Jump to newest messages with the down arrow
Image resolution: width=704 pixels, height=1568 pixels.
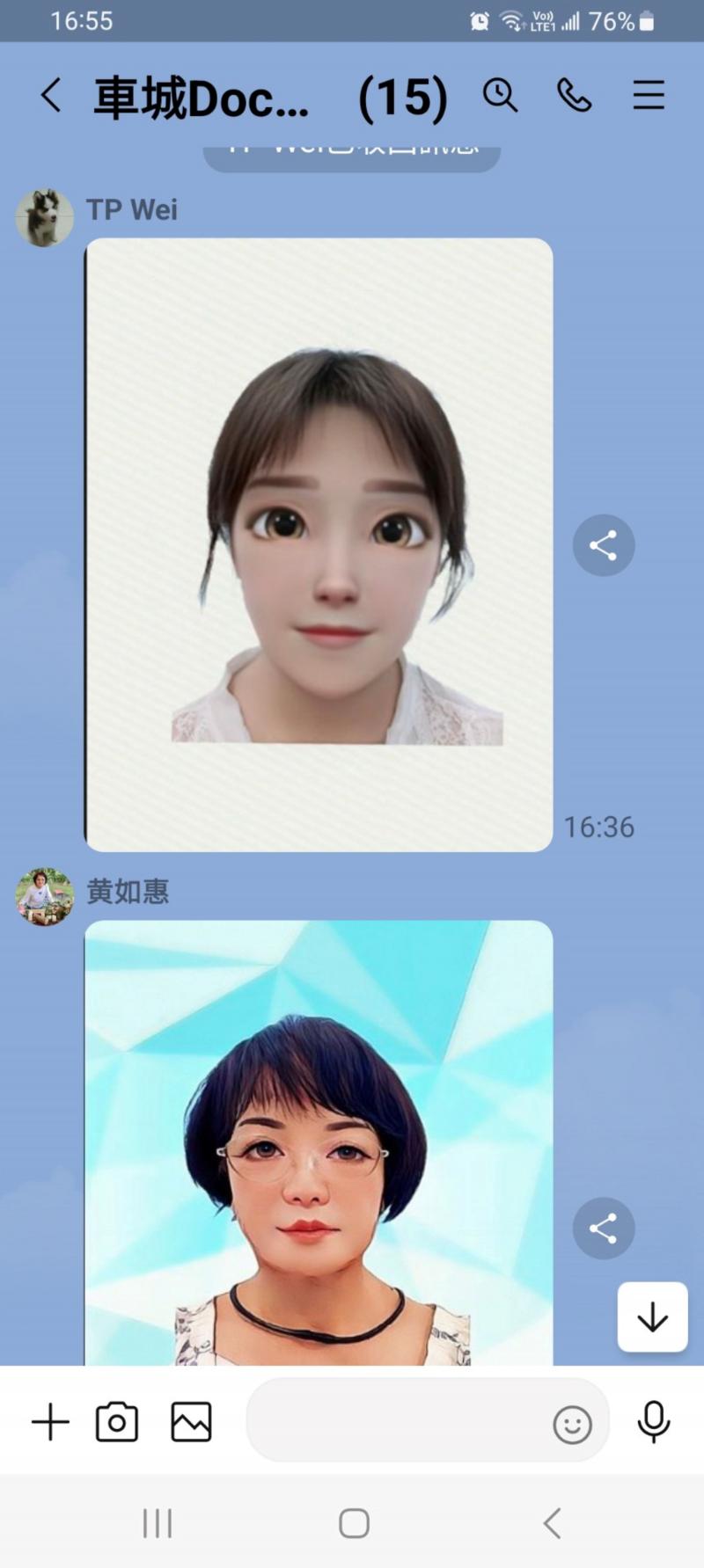pyautogui.click(x=652, y=1316)
